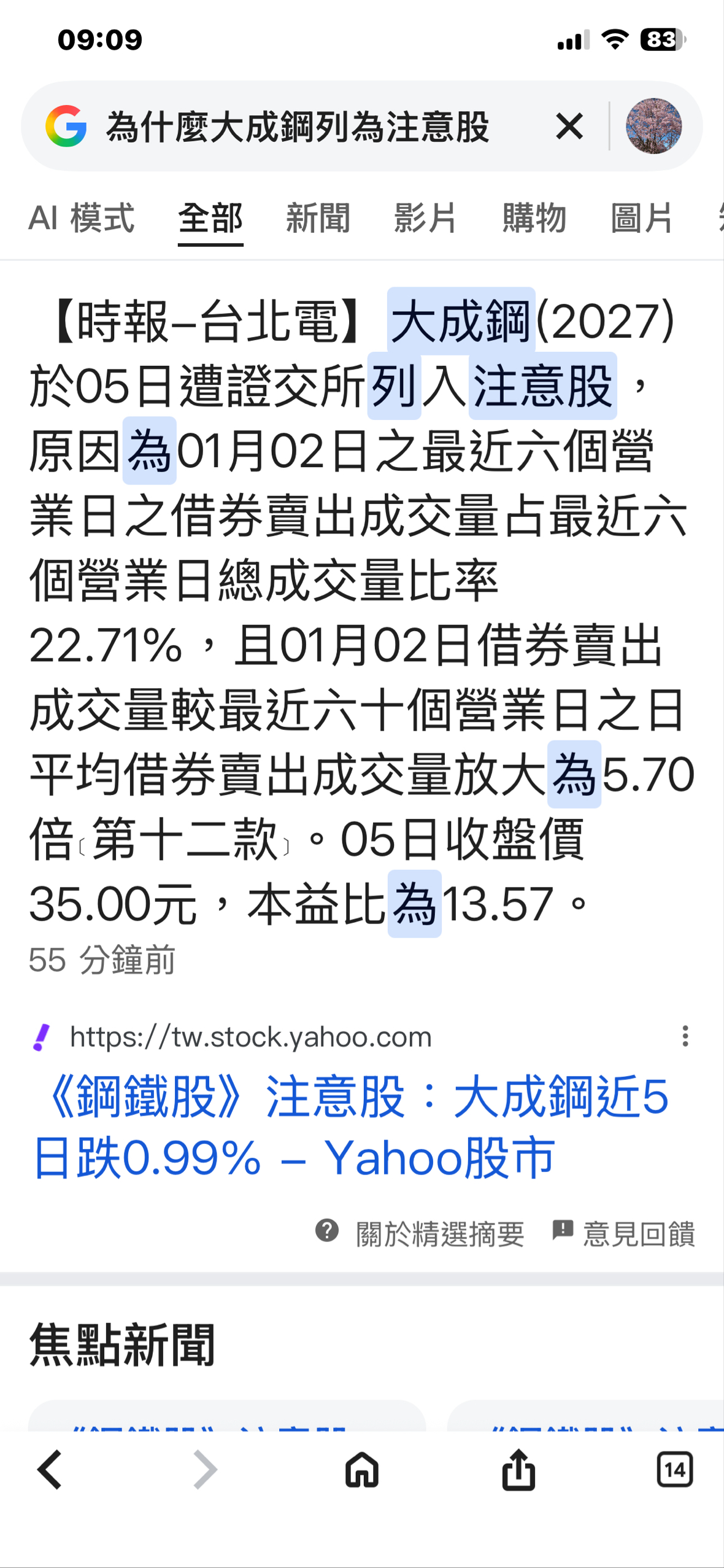Open the tab switcher showing 14 tabs
The height and width of the screenshot is (1568, 724).
point(674,1470)
